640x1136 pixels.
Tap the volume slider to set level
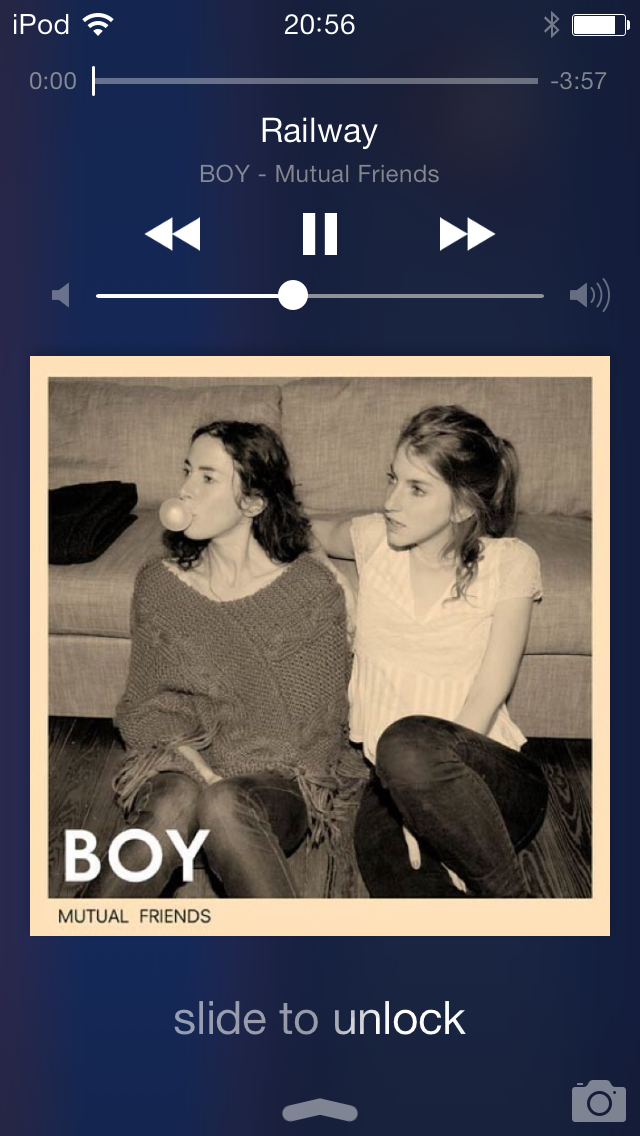click(x=320, y=296)
